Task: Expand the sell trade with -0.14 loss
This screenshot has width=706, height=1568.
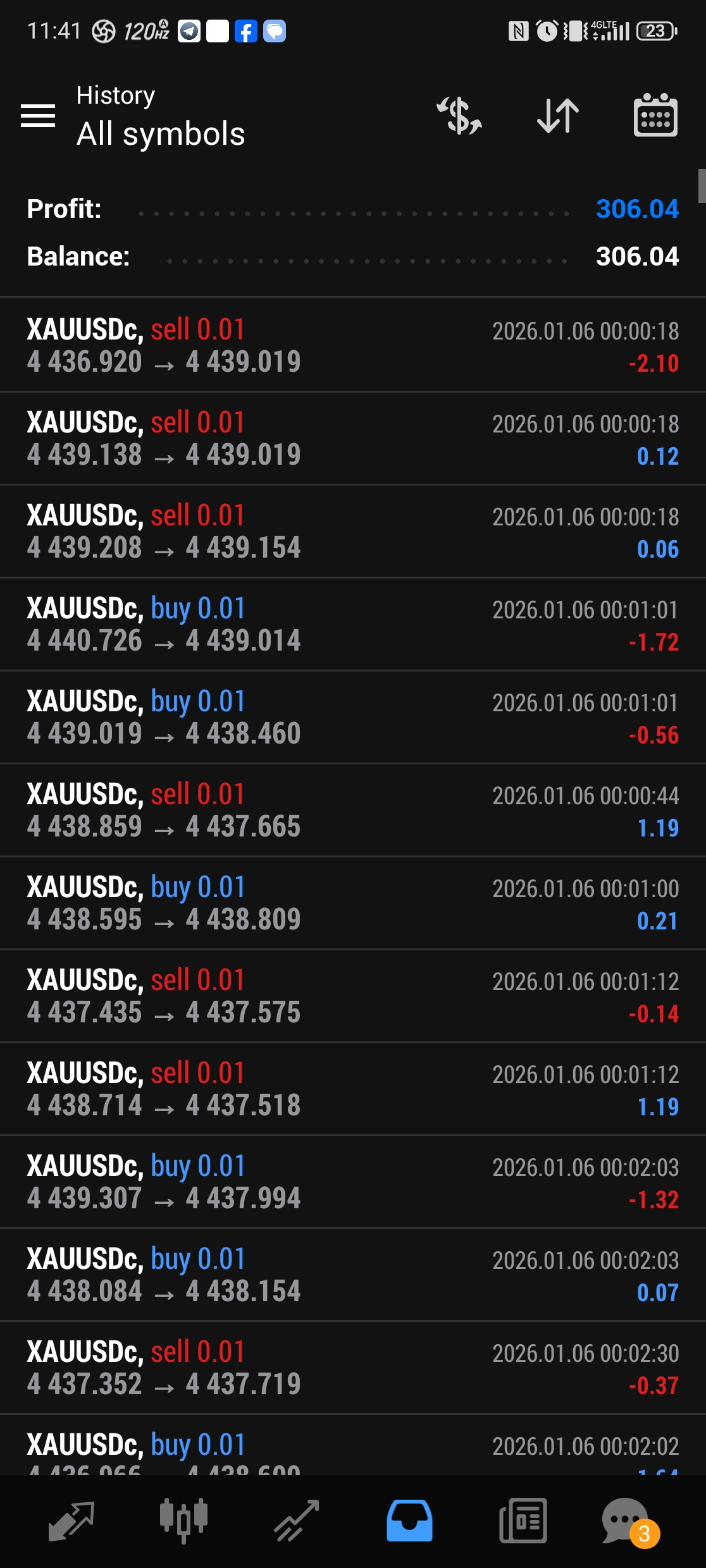Action: (x=352, y=996)
